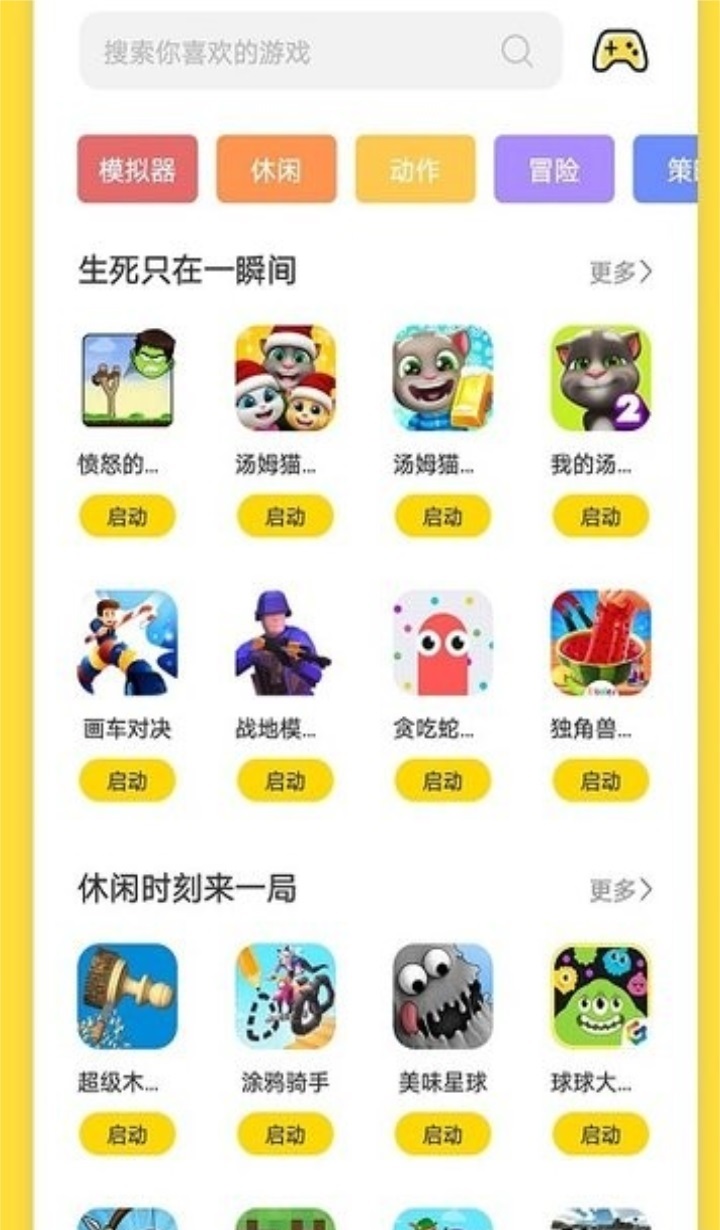720x1230 pixels.
Task: Switch to the 模拟器 category
Action: (x=138, y=169)
